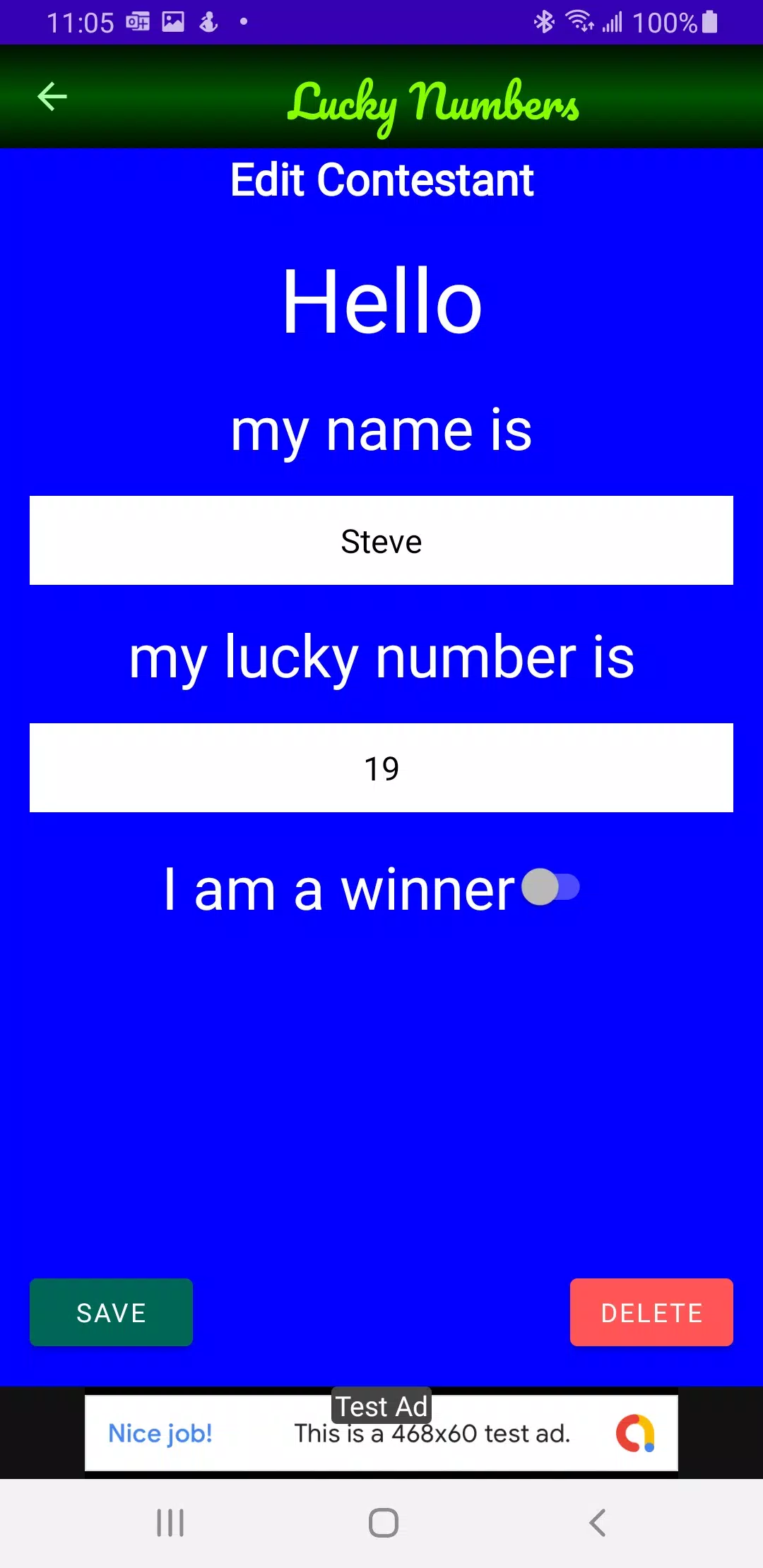Open the recent apps navigation button
This screenshot has height=1568, width=763.
[170, 1524]
